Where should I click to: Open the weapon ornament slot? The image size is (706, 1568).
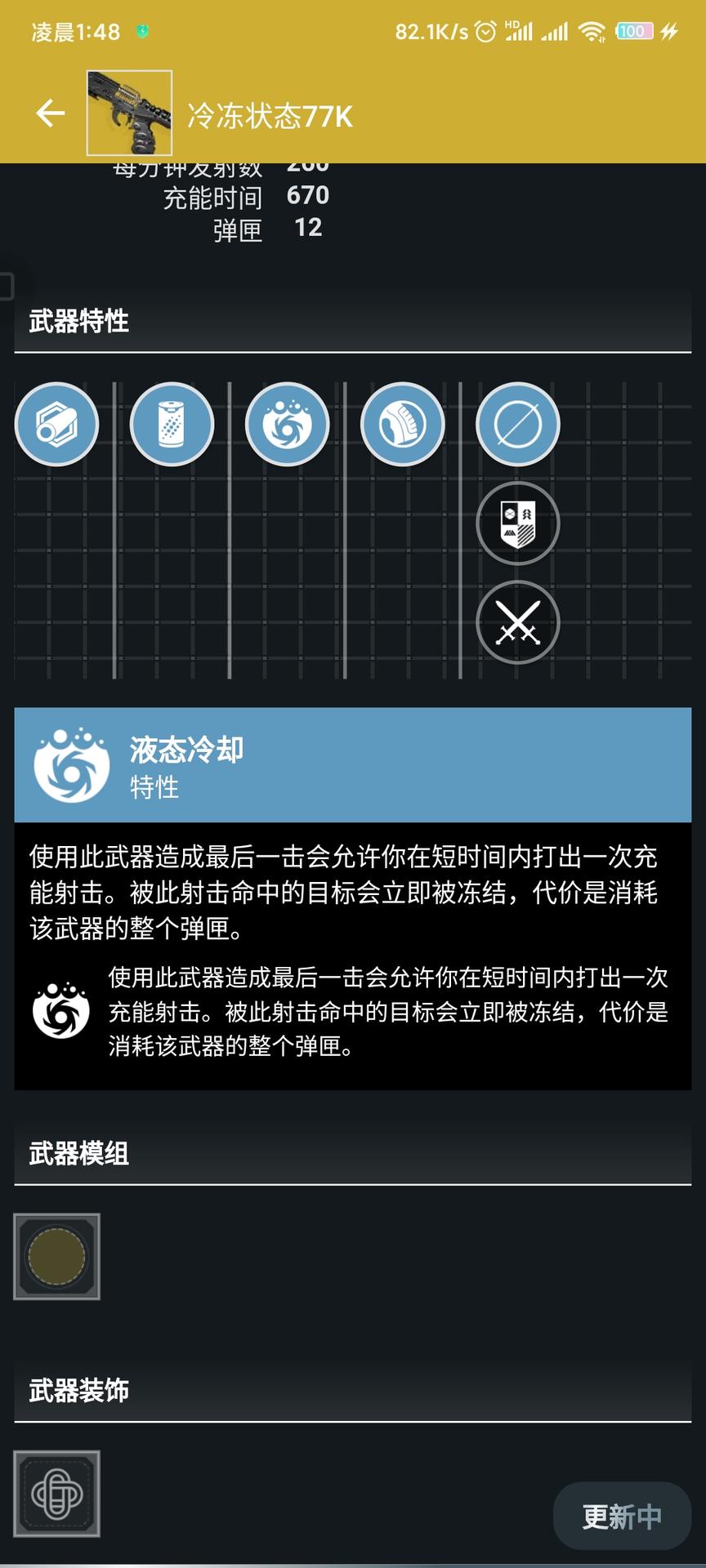56,1494
